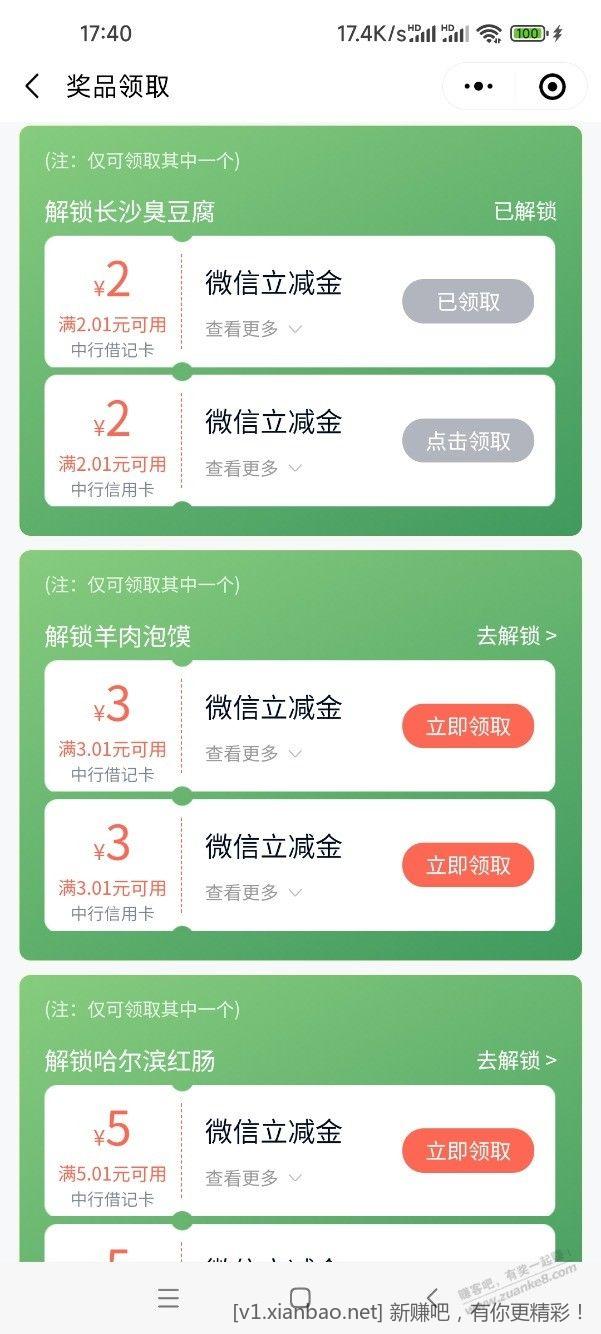Expand 查看更多 under ¥3 中行借记卡 coupon
This screenshot has width=601, height=1334.
coord(253,754)
